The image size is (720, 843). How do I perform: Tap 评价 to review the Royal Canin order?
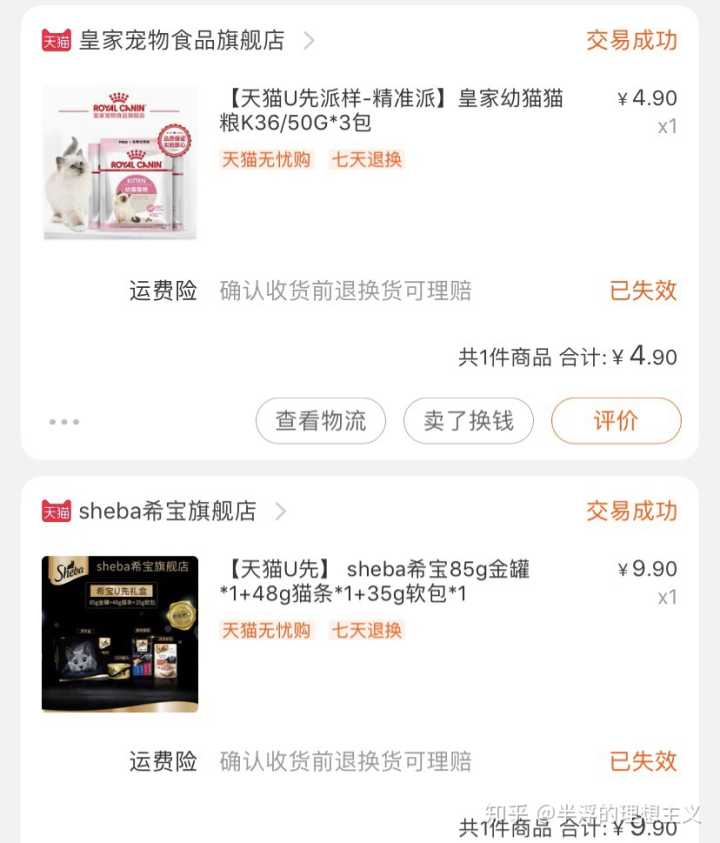click(x=616, y=421)
